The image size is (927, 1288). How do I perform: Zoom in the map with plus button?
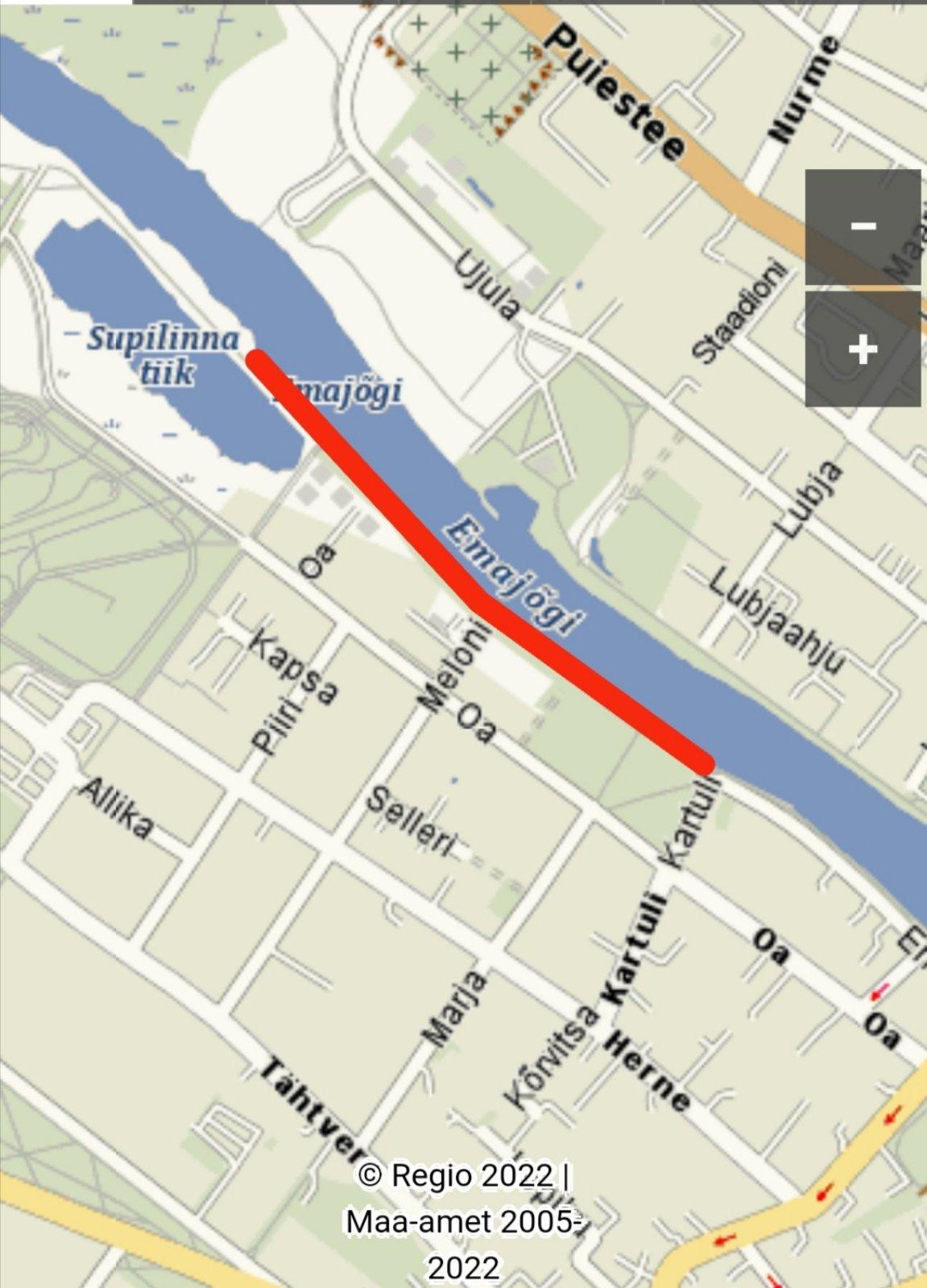(x=863, y=349)
